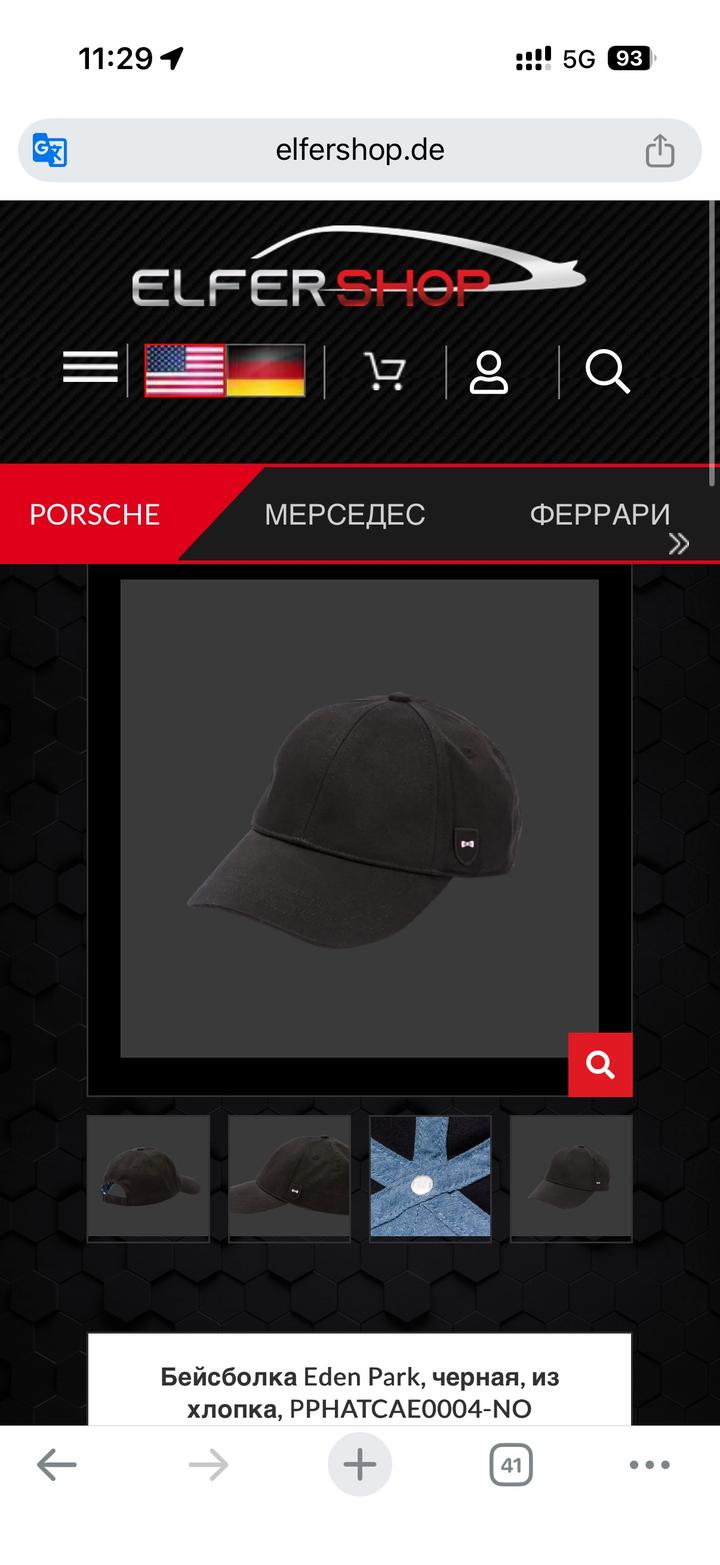The image size is (720, 1565).
Task: Show more brand categories with double arrow
Action: click(x=679, y=544)
